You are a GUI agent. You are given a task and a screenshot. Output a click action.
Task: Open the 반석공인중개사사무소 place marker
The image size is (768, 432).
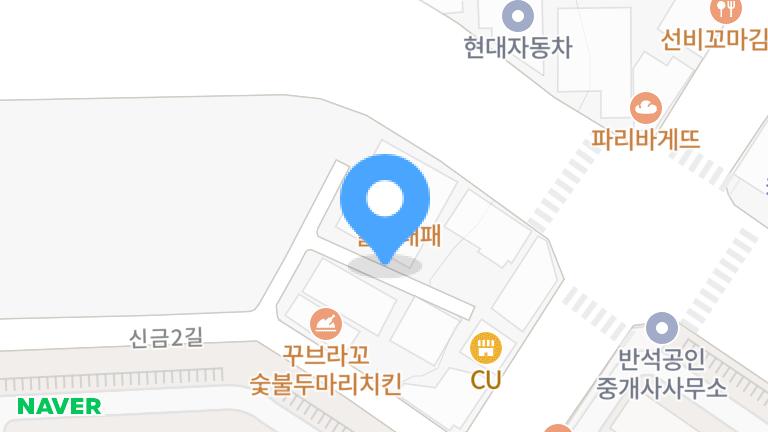click(x=661, y=326)
